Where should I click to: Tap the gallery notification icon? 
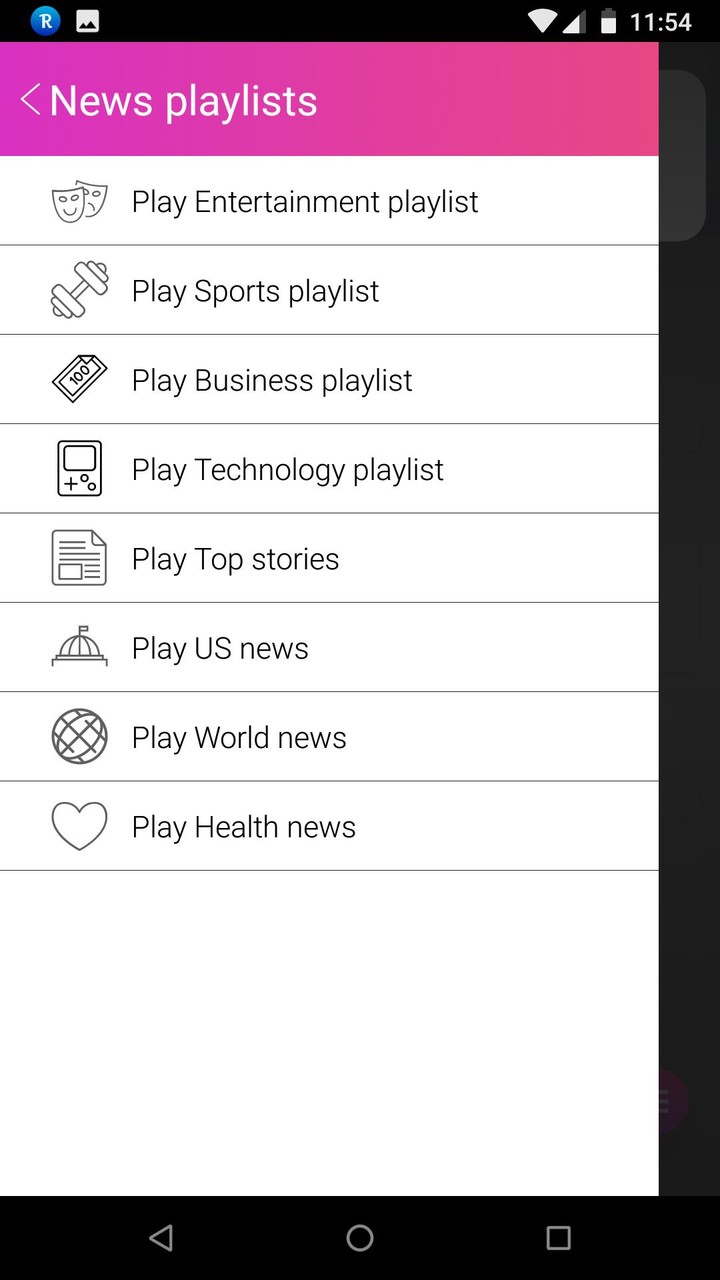coord(87,20)
